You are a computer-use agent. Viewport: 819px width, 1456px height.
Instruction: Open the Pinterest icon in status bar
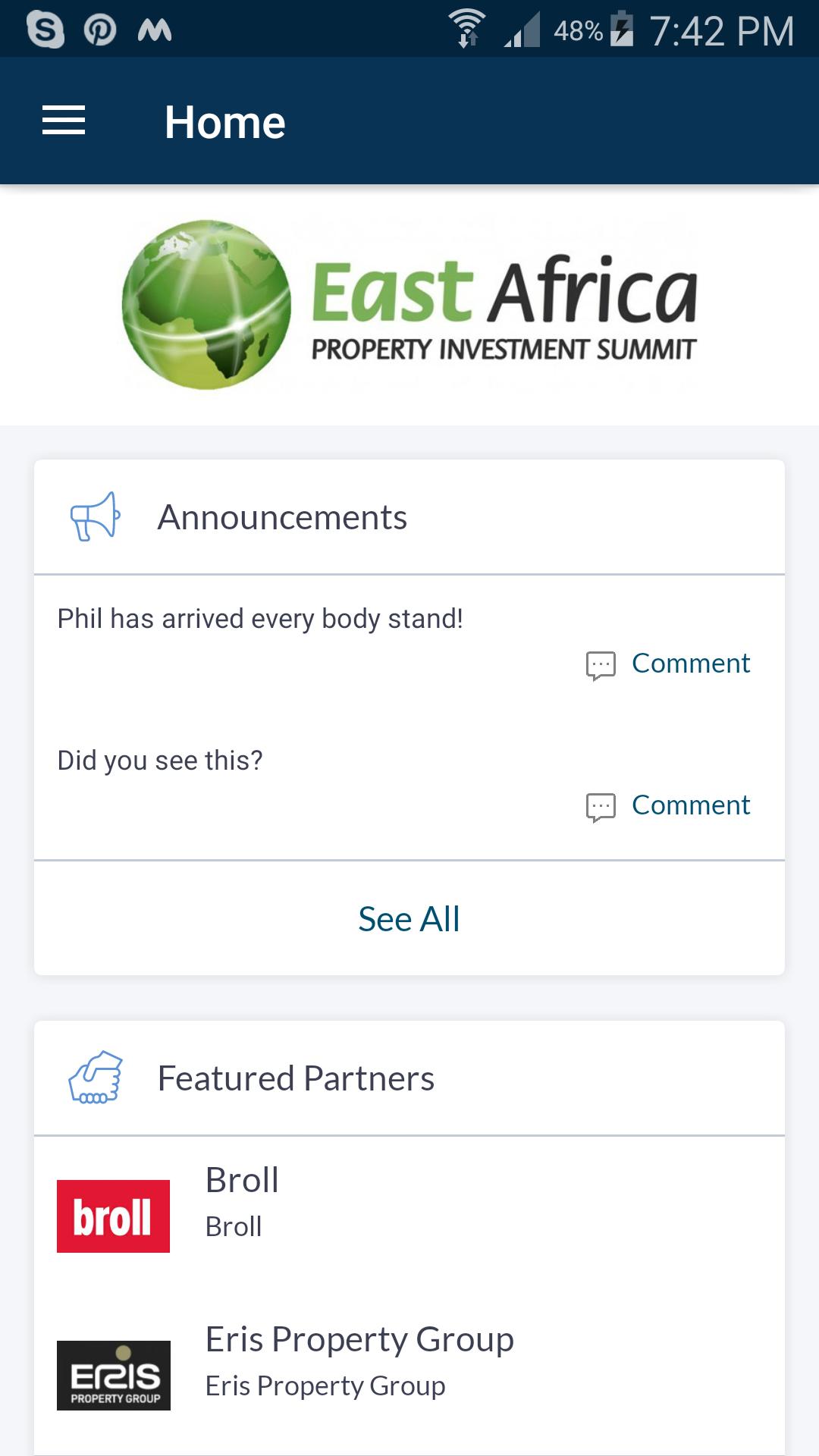point(101,29)
